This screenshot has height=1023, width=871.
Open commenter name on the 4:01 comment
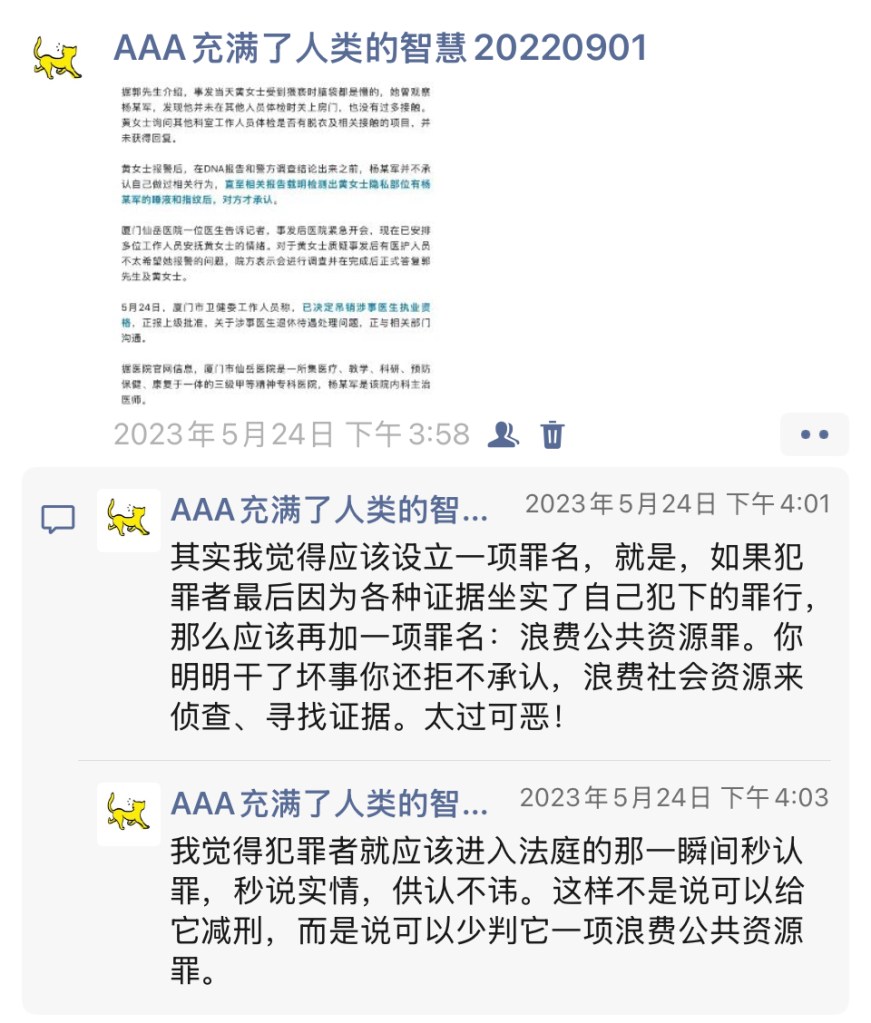click(x=329, y=510)
